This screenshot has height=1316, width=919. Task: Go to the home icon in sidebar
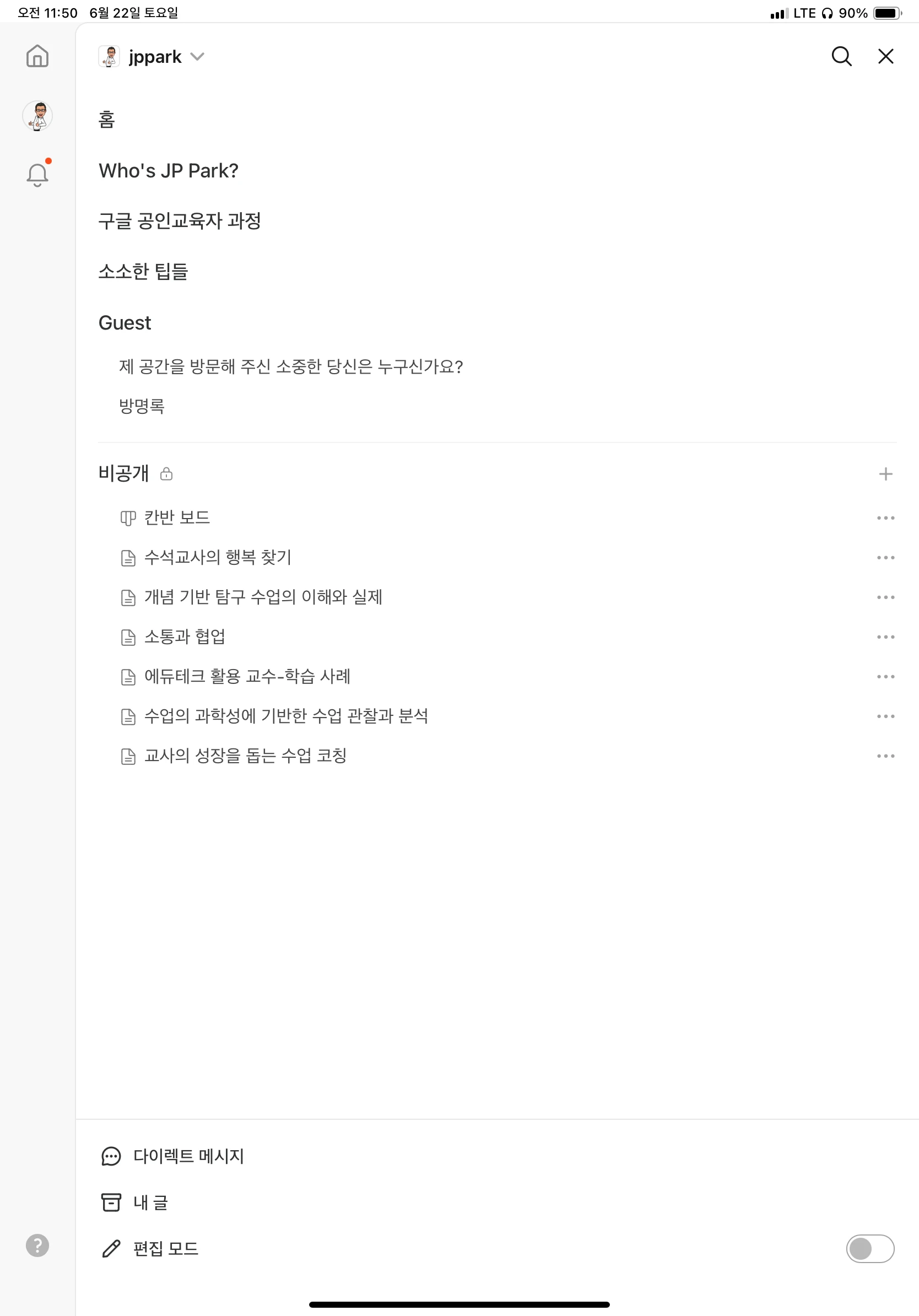coord(37,56)
